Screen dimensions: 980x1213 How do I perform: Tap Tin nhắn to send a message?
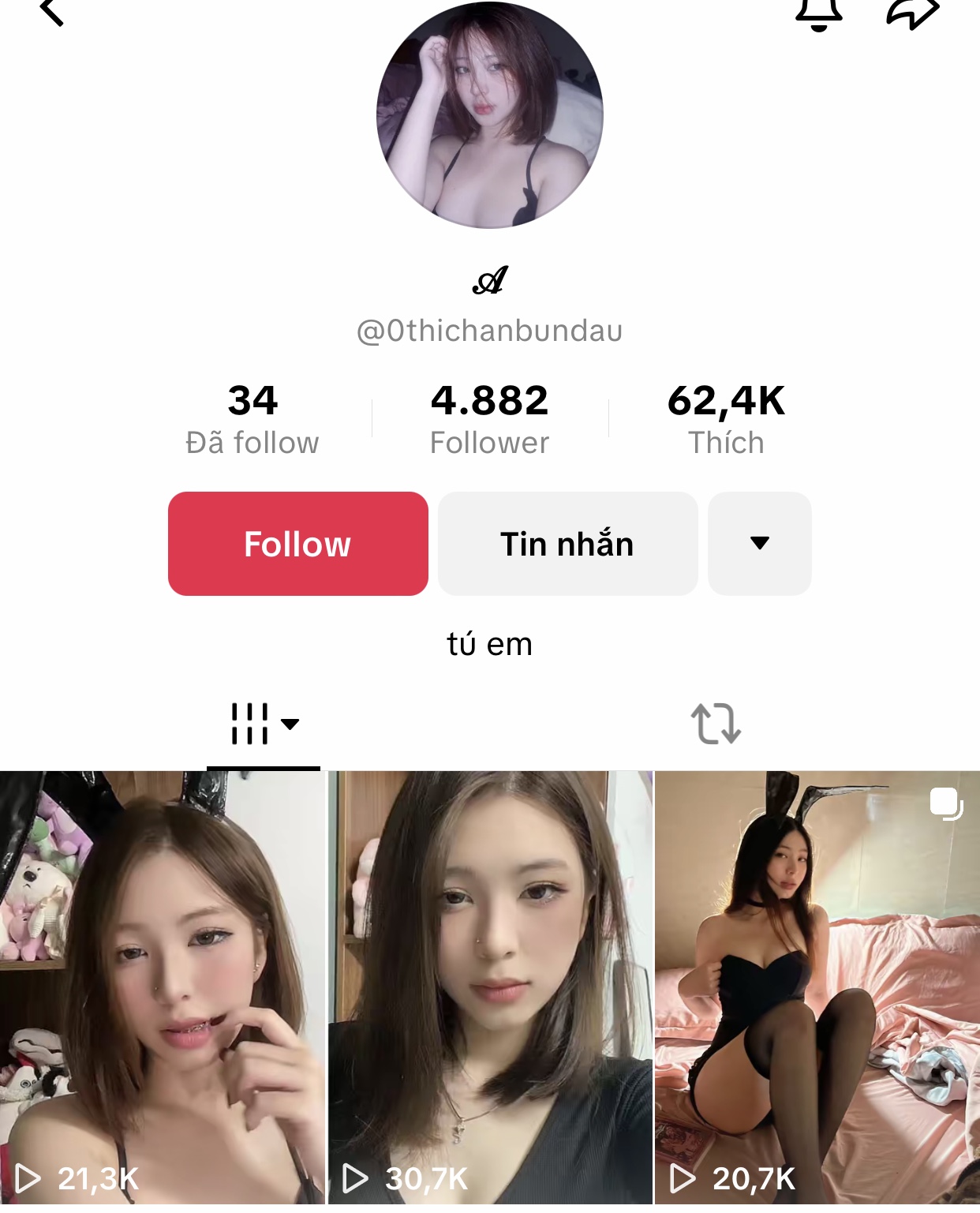(567, 544)
